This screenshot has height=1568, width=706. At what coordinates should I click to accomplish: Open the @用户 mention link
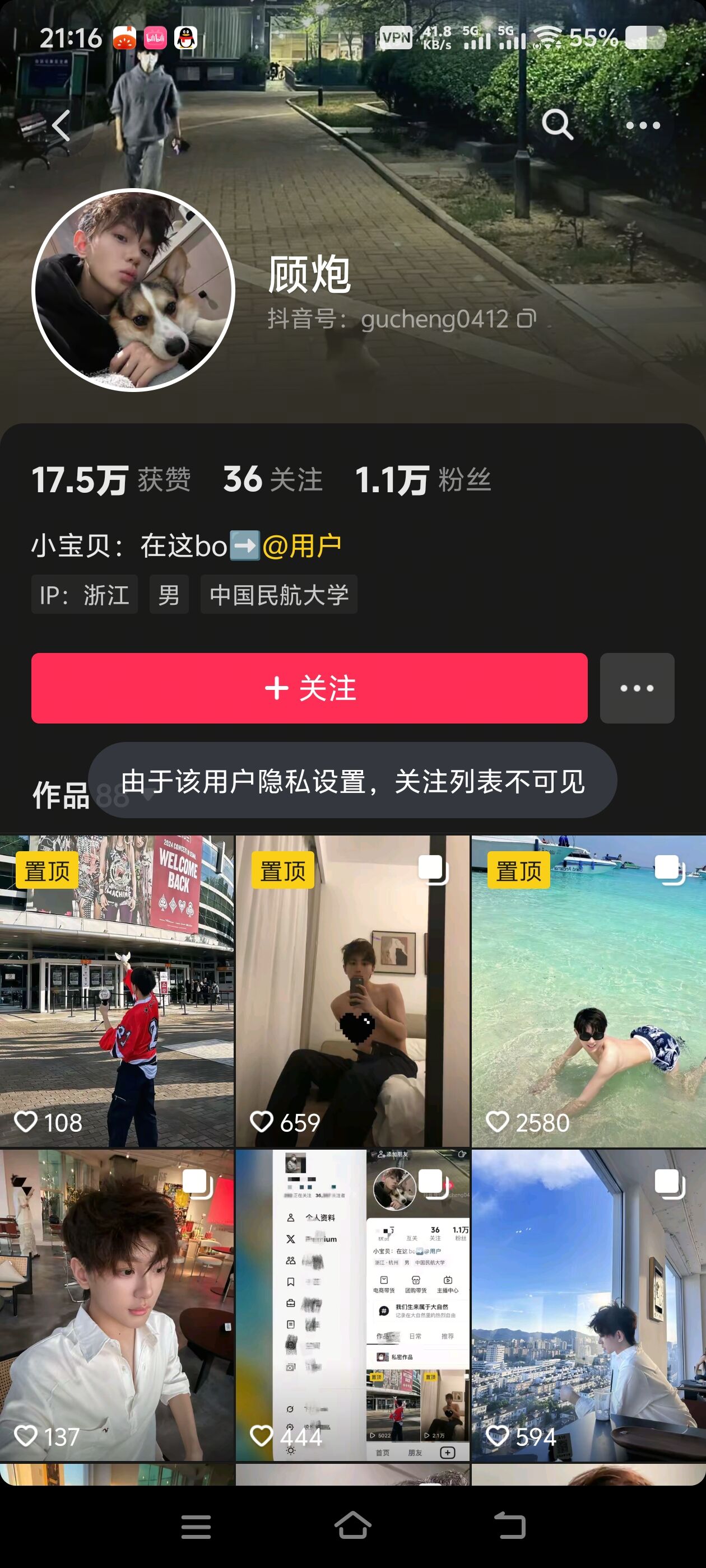(302, 545)
